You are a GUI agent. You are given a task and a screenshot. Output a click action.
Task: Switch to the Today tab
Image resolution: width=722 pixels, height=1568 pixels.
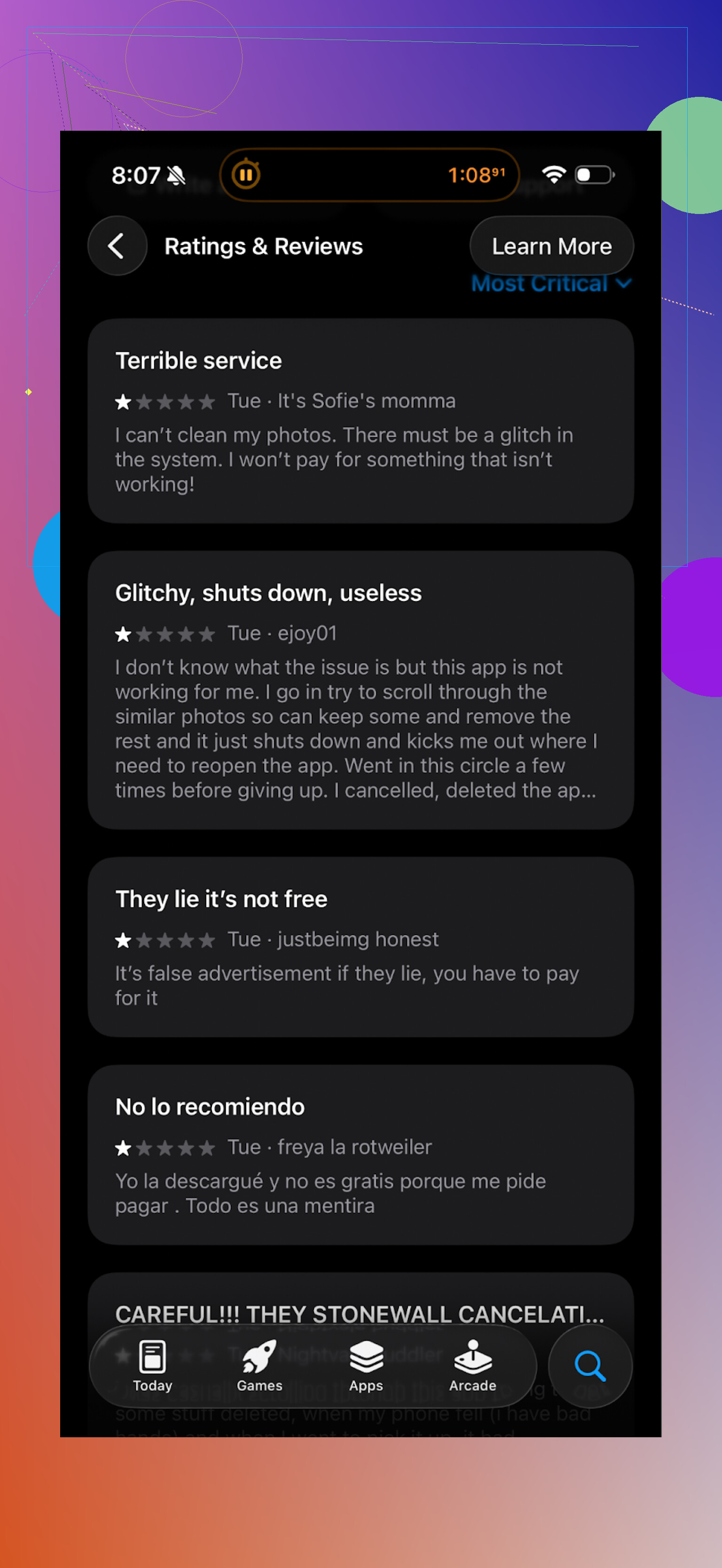[x=152, y=1366]
